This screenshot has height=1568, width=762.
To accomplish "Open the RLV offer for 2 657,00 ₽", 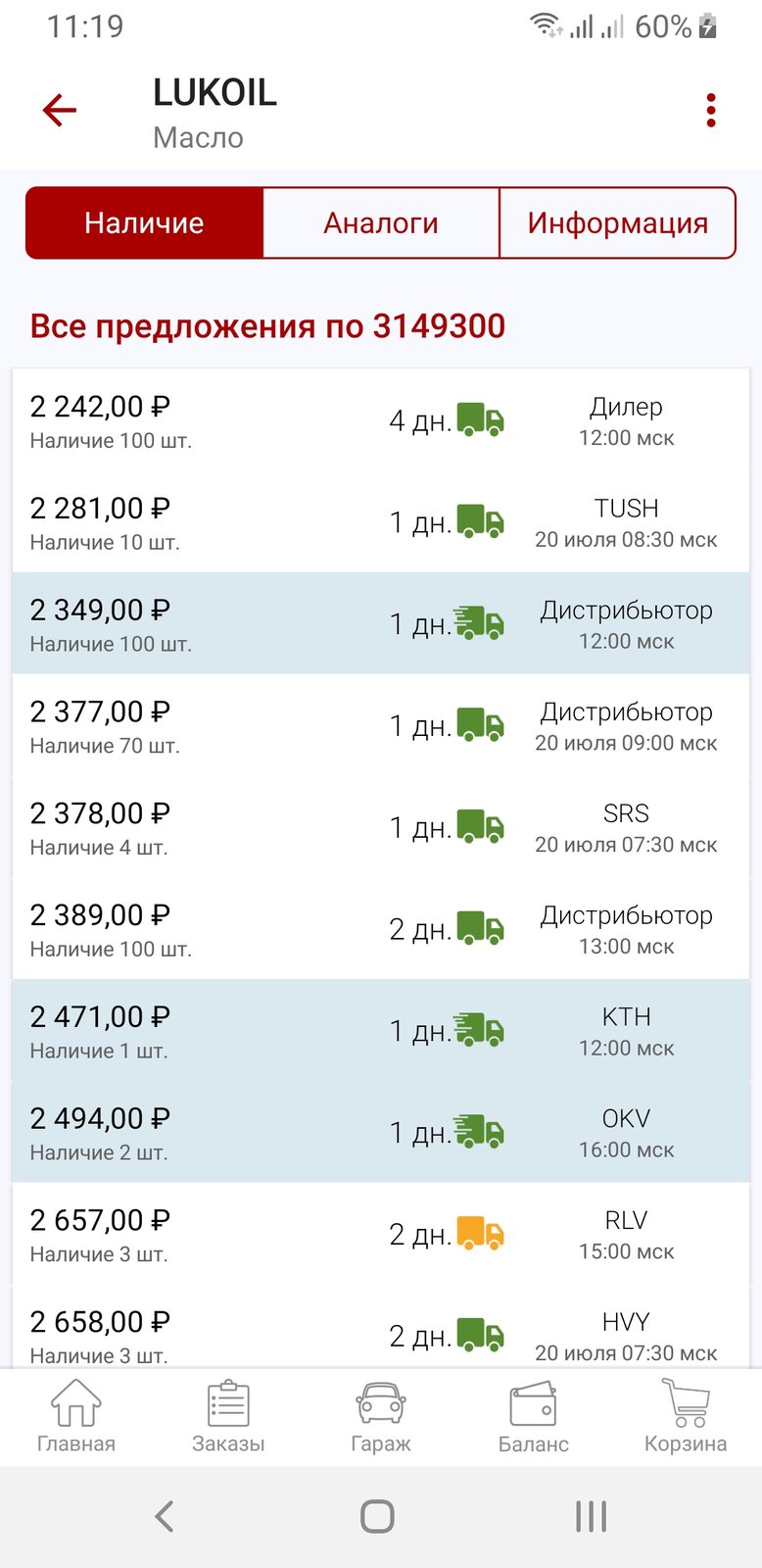I will [381, 1235].
